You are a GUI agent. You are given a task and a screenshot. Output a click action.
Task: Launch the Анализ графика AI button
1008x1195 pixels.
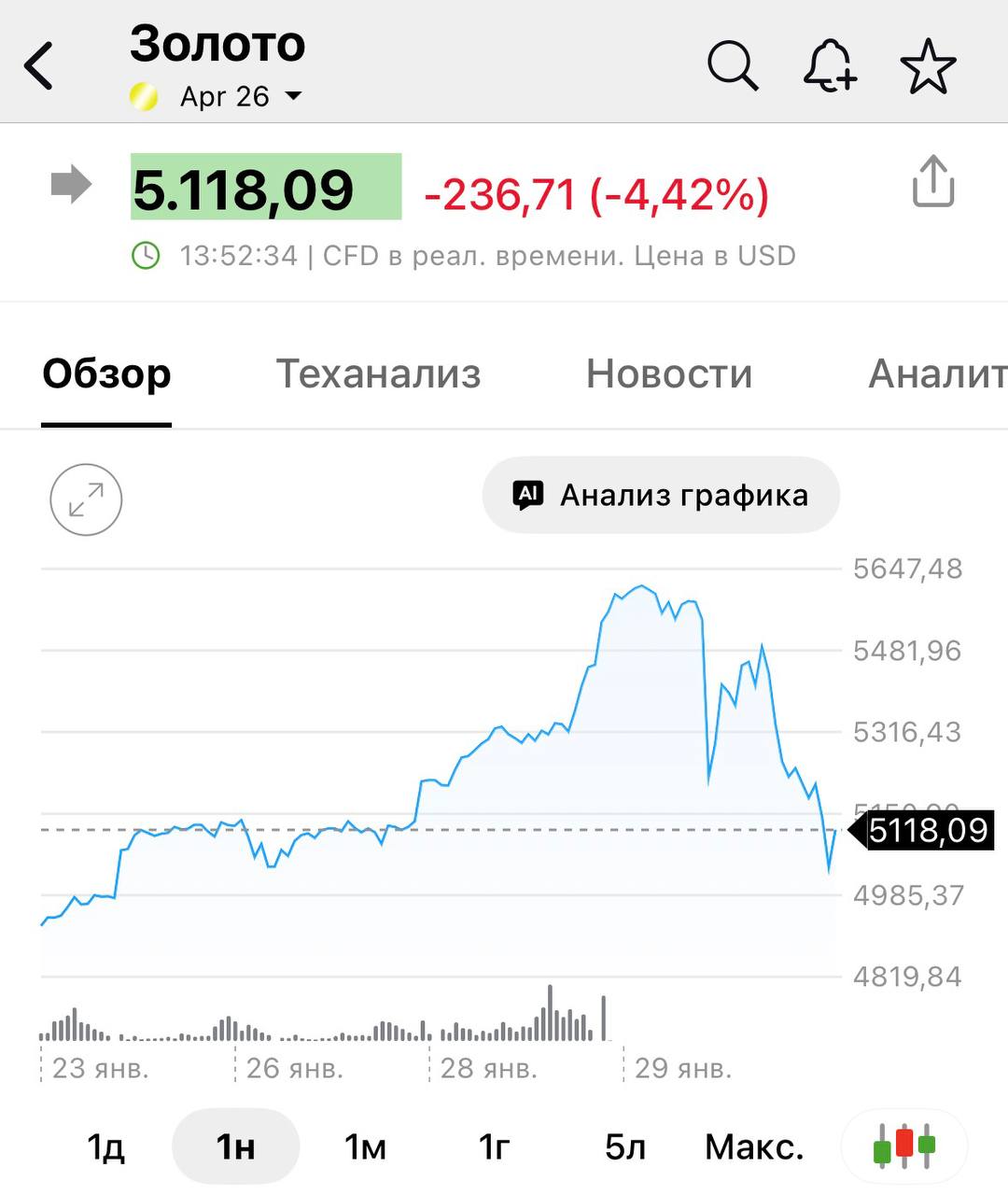[x=661, y=495]
